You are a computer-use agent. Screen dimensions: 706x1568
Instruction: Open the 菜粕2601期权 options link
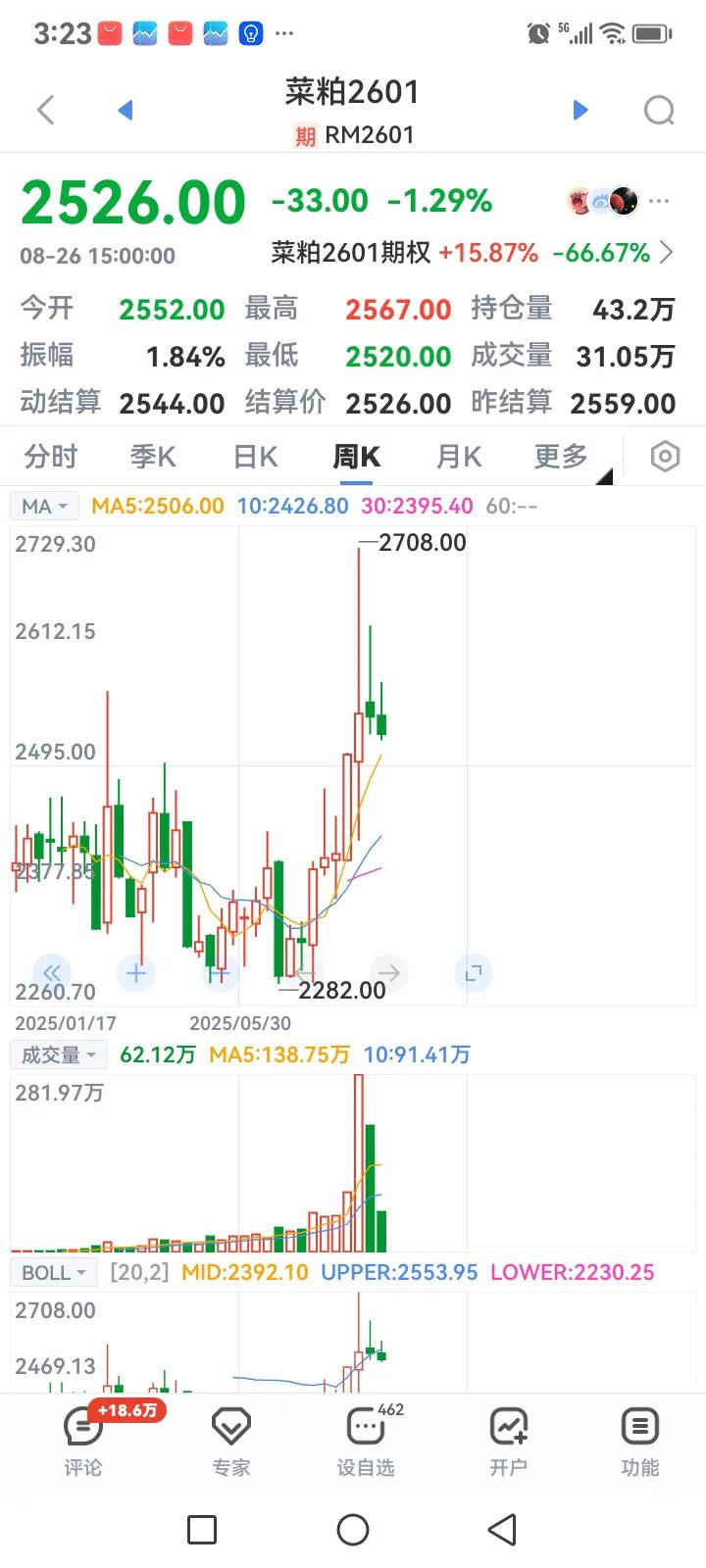coord(471,253)
